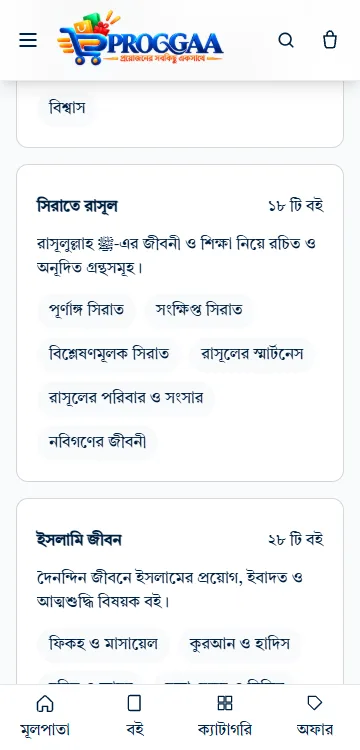Screen dimensions: 360x750
Task: Select রাসূলের পরিবার ও সংসার chip
Action: (x=126, y=398)
